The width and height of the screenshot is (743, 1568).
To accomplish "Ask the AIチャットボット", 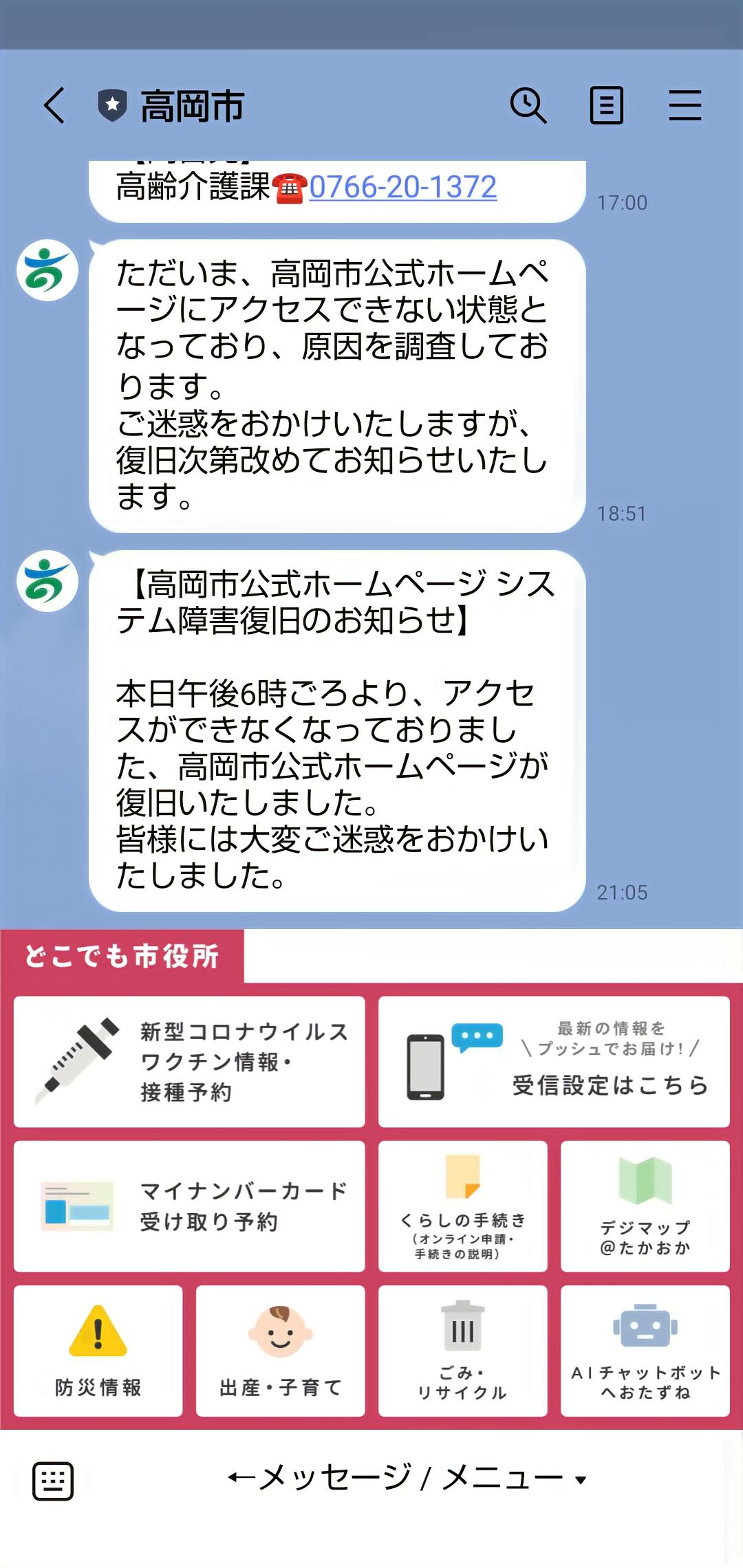I will tap(645, 1351).
